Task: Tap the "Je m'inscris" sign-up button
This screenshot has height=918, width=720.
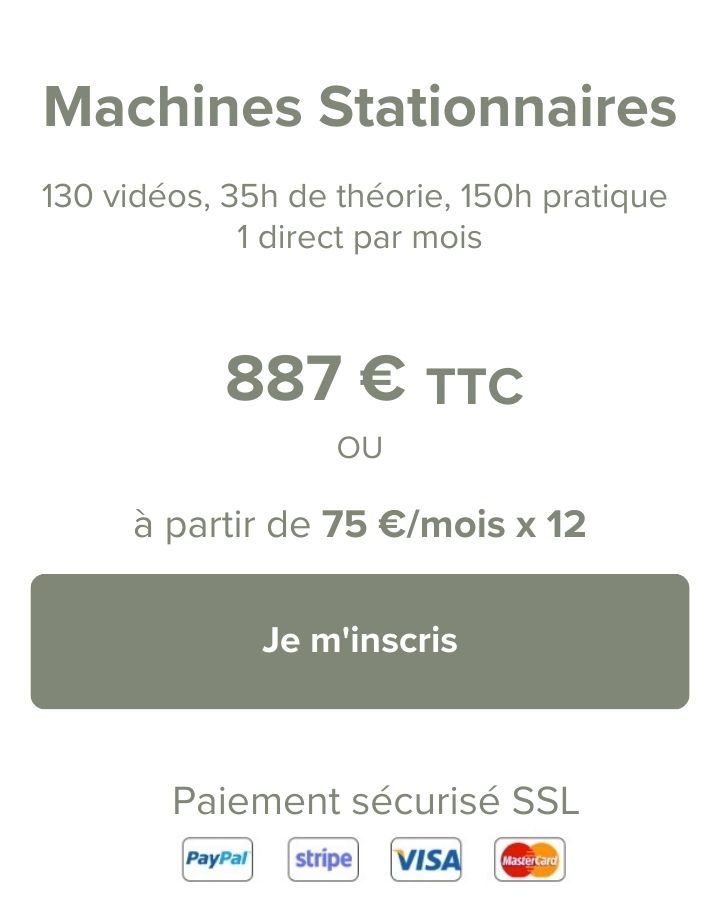Action: click(360, 641)
